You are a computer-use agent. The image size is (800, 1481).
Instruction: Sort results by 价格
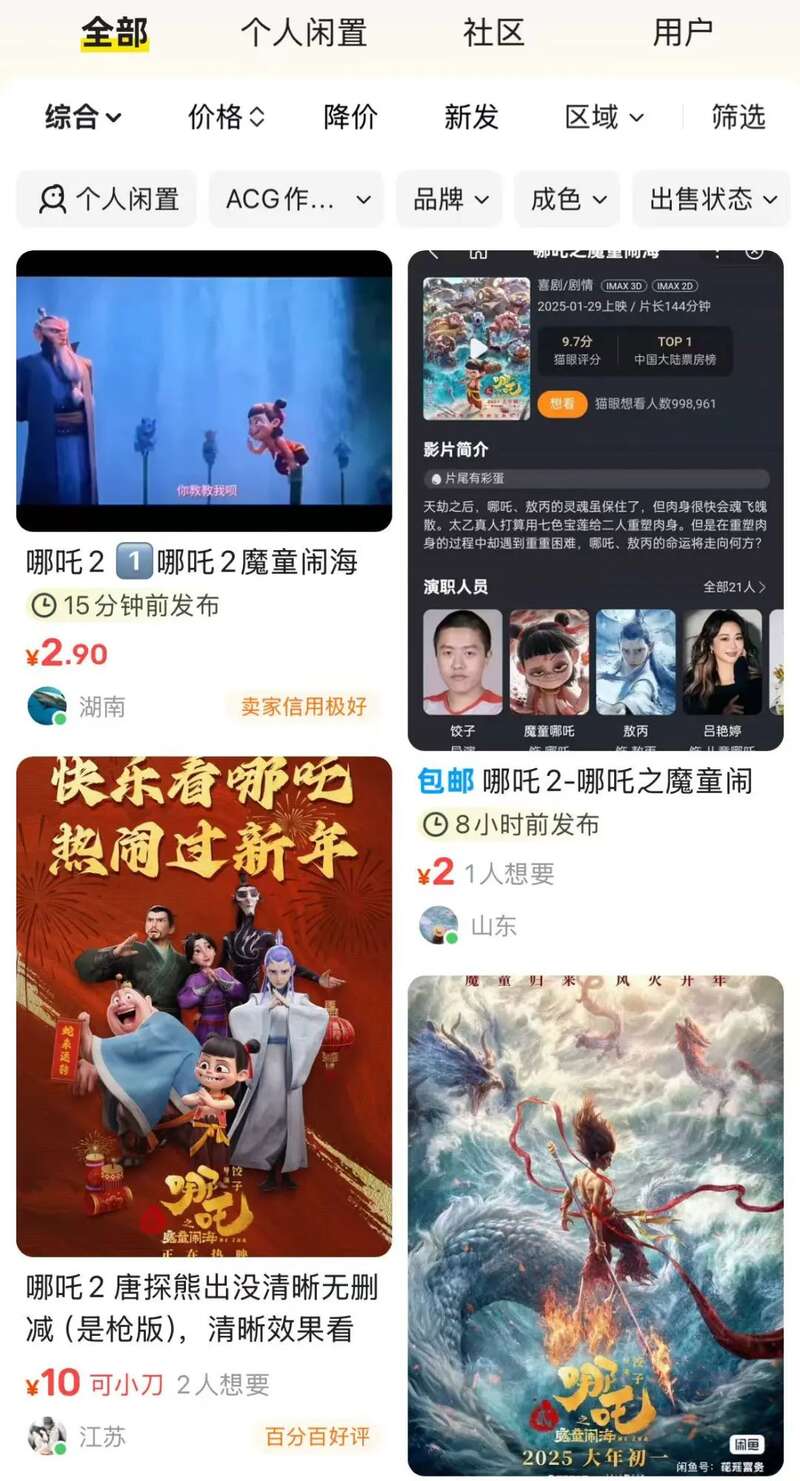point(226,117)
